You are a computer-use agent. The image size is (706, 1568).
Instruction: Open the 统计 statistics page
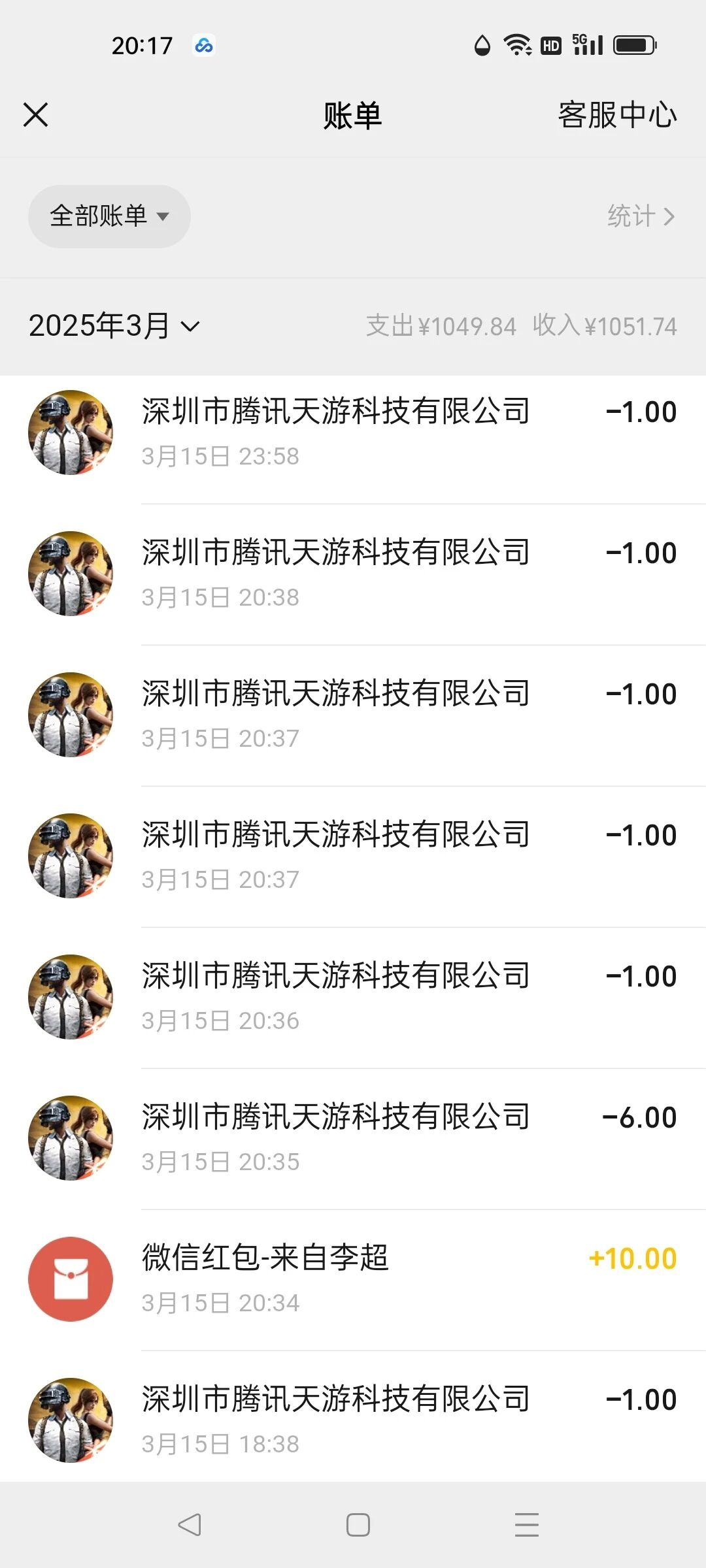point(640,216)
